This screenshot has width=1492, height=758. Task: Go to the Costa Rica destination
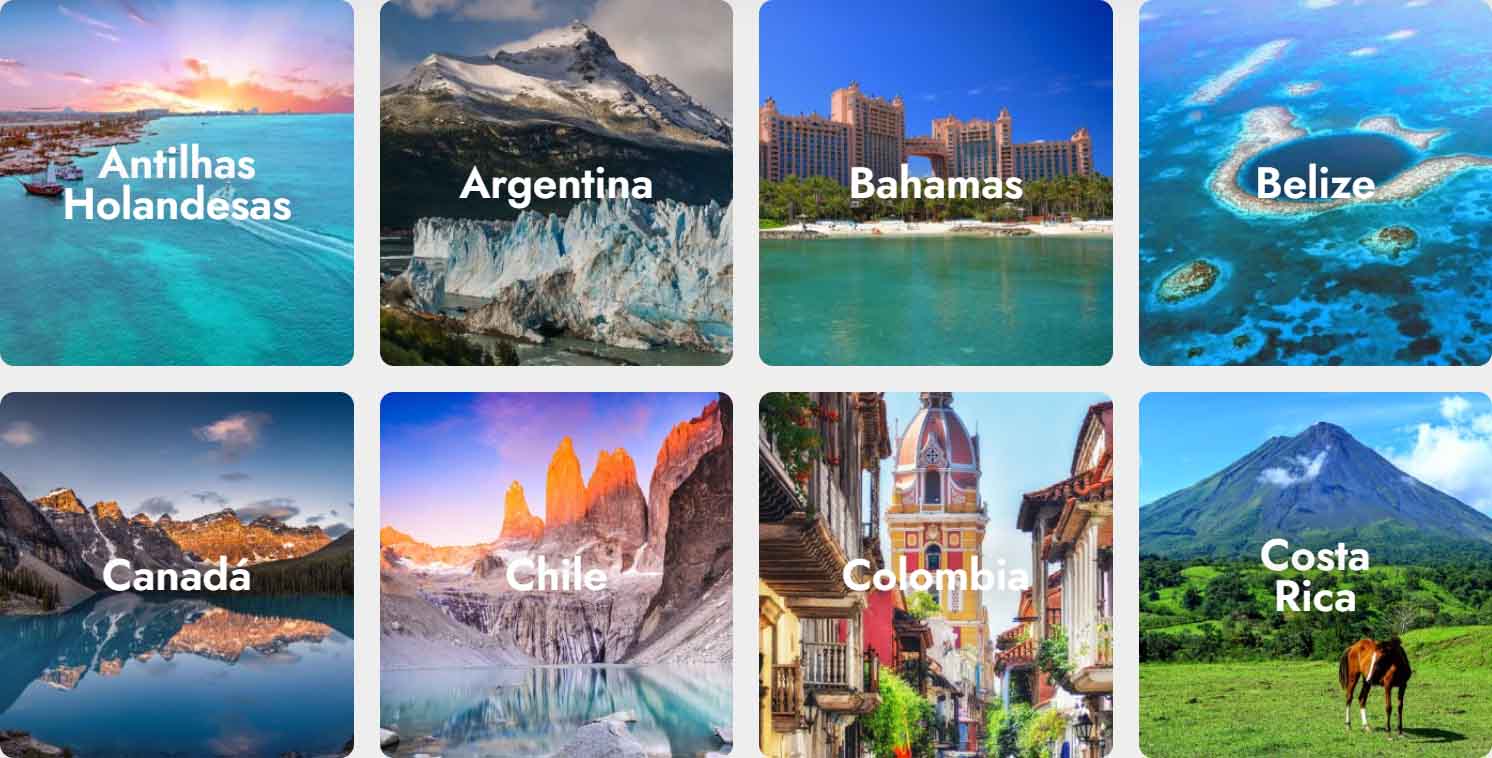point(1315,575)
